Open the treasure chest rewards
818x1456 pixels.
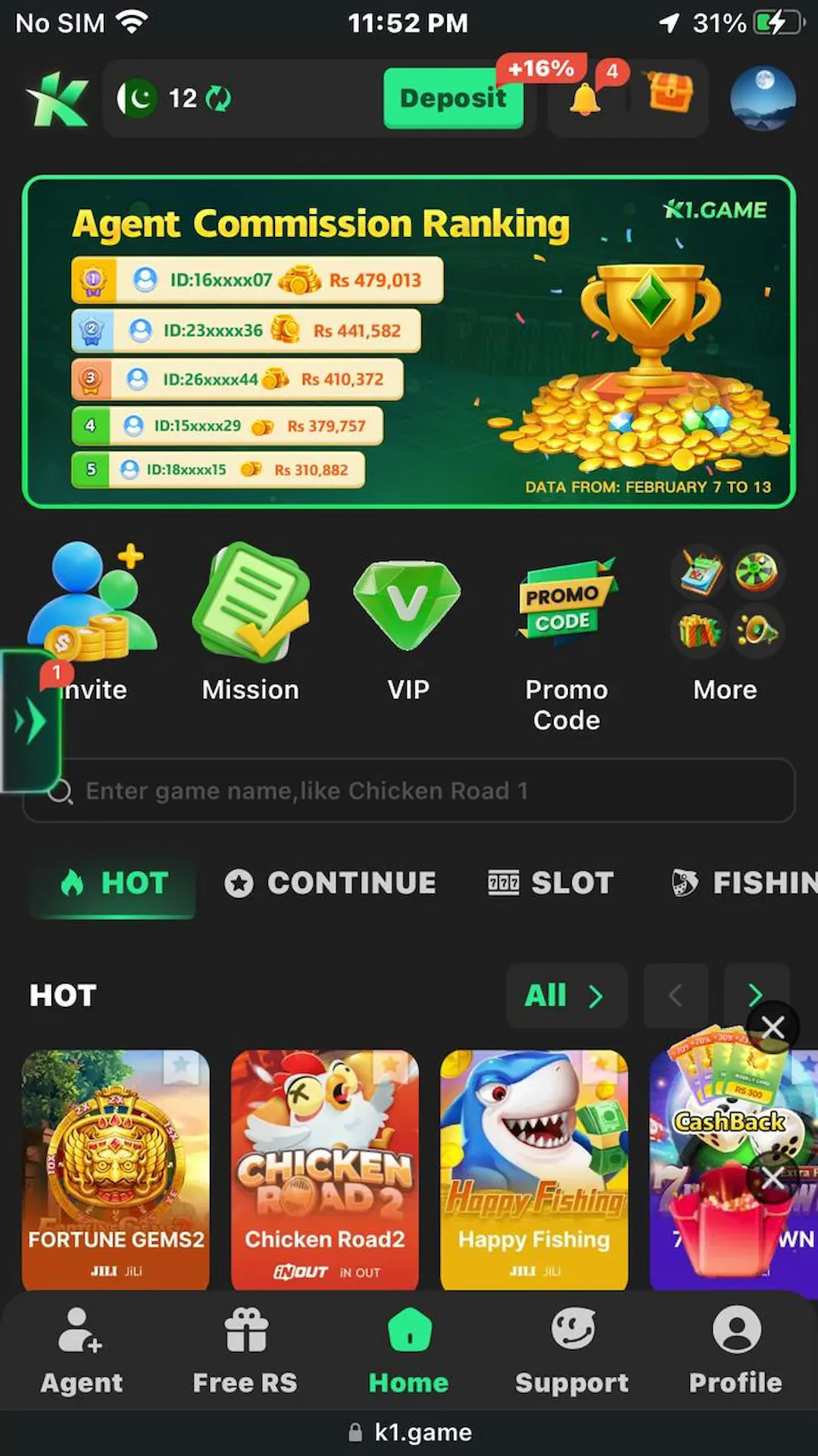click(x=670, y=95)
